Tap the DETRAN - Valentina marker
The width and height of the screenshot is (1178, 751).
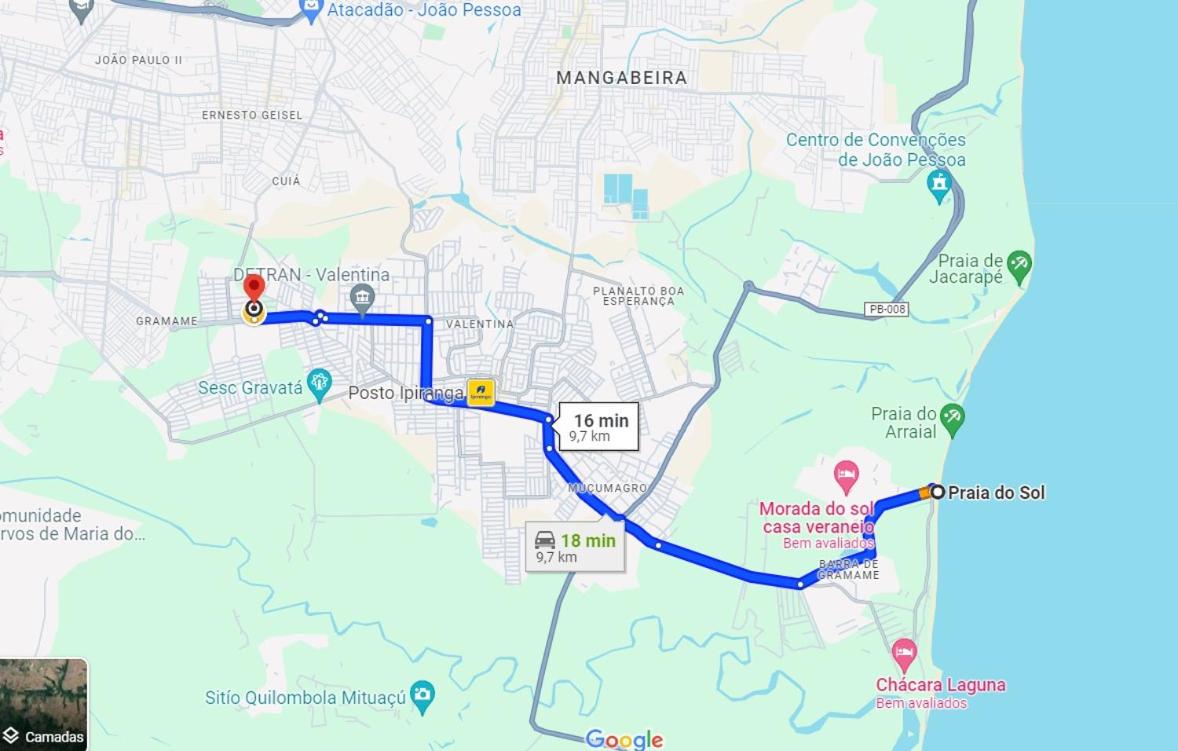pos(362,297)
